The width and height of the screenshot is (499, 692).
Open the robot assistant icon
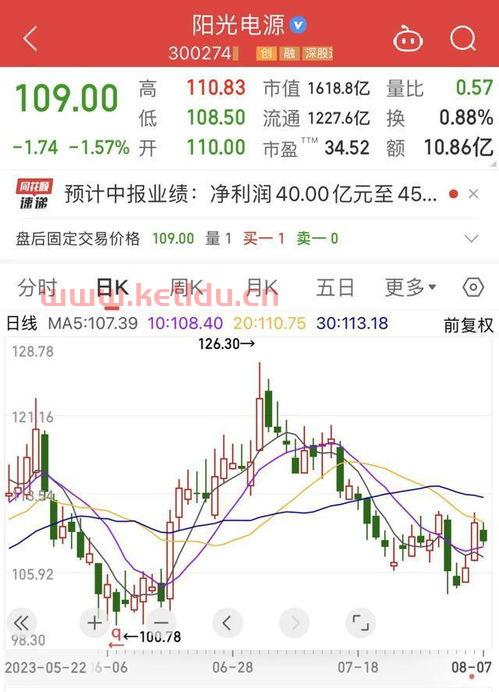click(408, 39)
